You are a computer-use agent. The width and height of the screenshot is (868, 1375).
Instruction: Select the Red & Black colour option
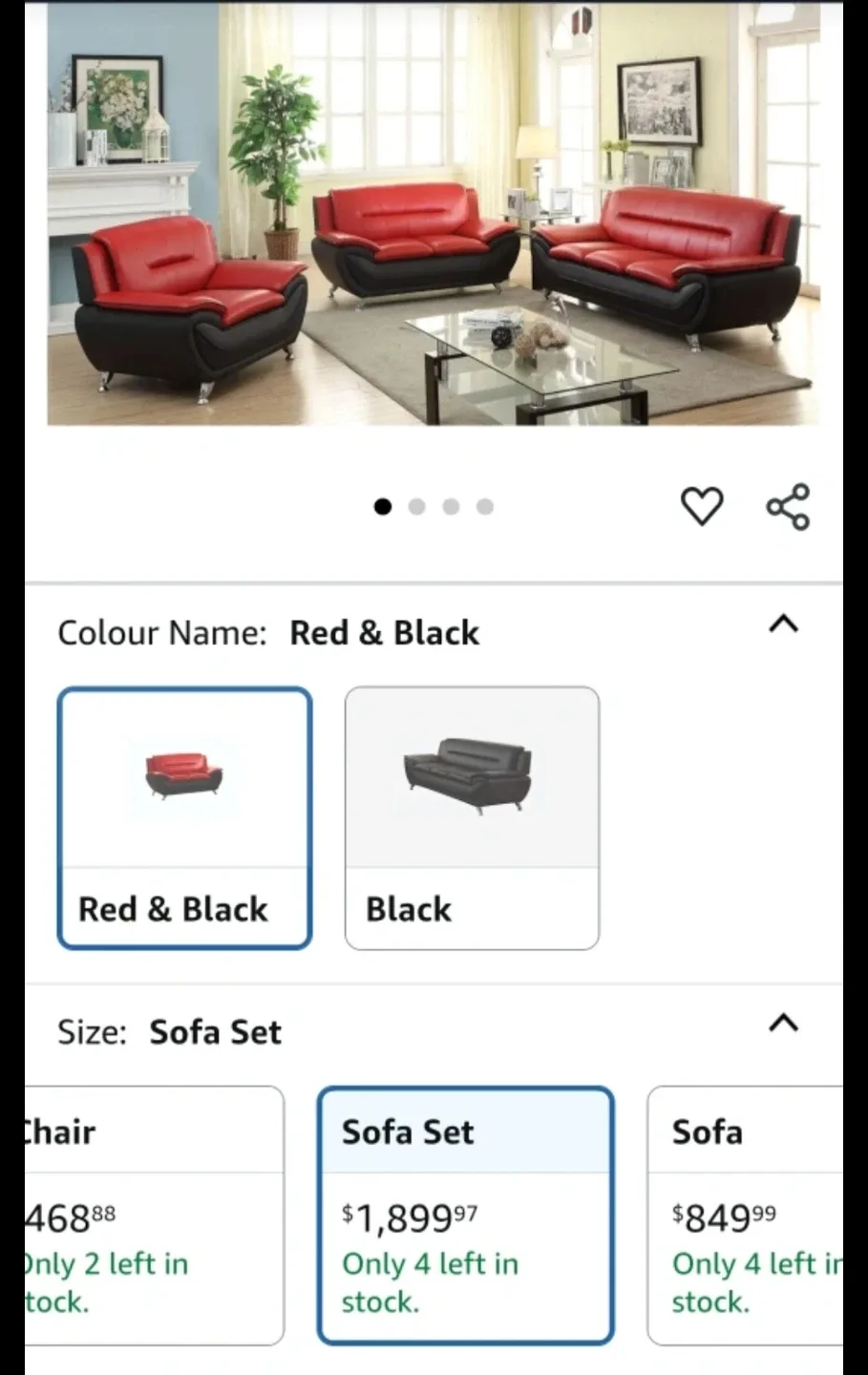pos(183,816)
